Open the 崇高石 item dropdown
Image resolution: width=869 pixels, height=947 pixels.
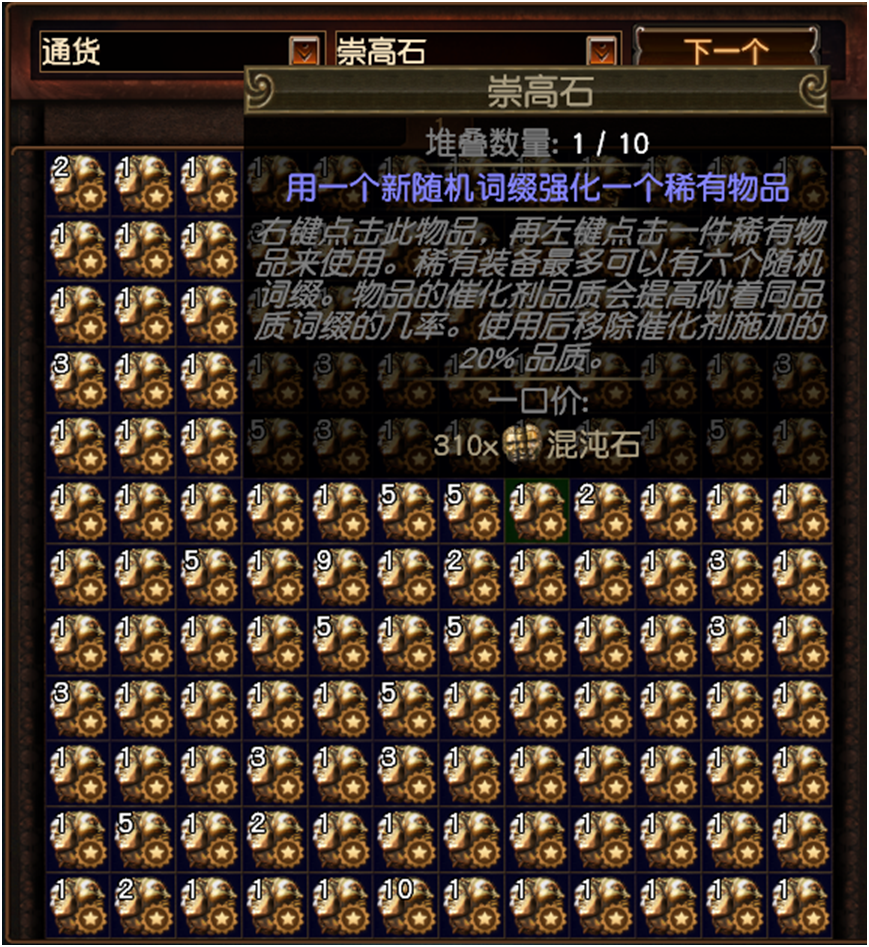[601, 50]
